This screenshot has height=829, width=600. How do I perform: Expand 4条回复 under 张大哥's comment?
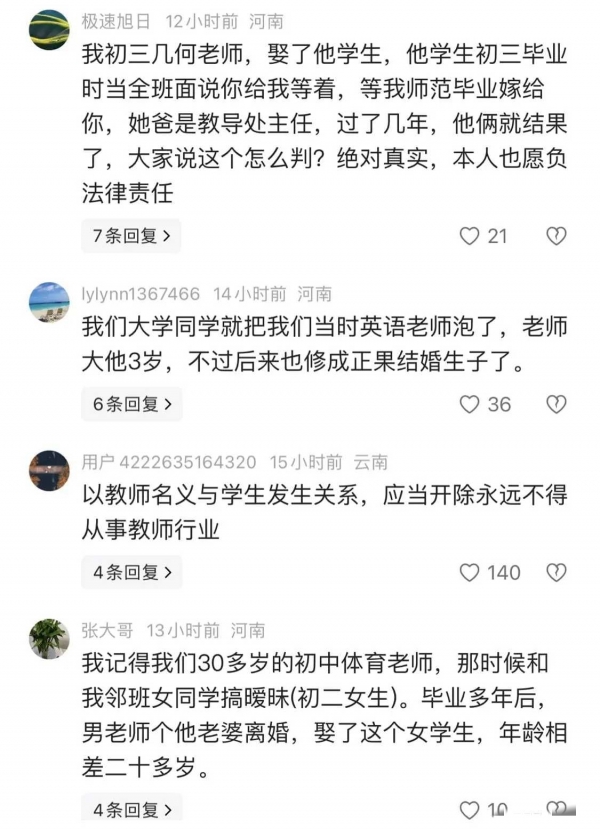pos(131,809)
